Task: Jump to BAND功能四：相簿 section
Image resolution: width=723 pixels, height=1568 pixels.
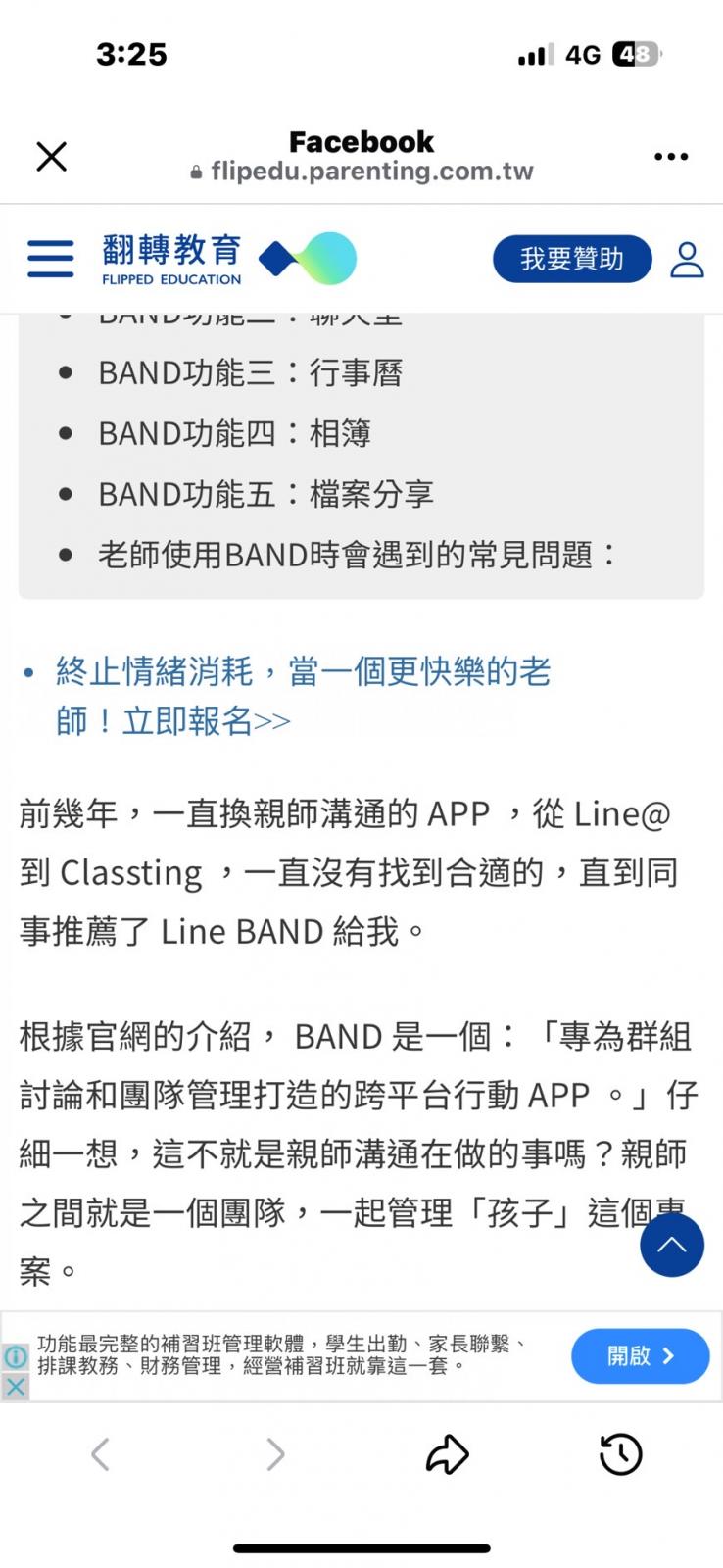Action: click(x=234, y=433)
